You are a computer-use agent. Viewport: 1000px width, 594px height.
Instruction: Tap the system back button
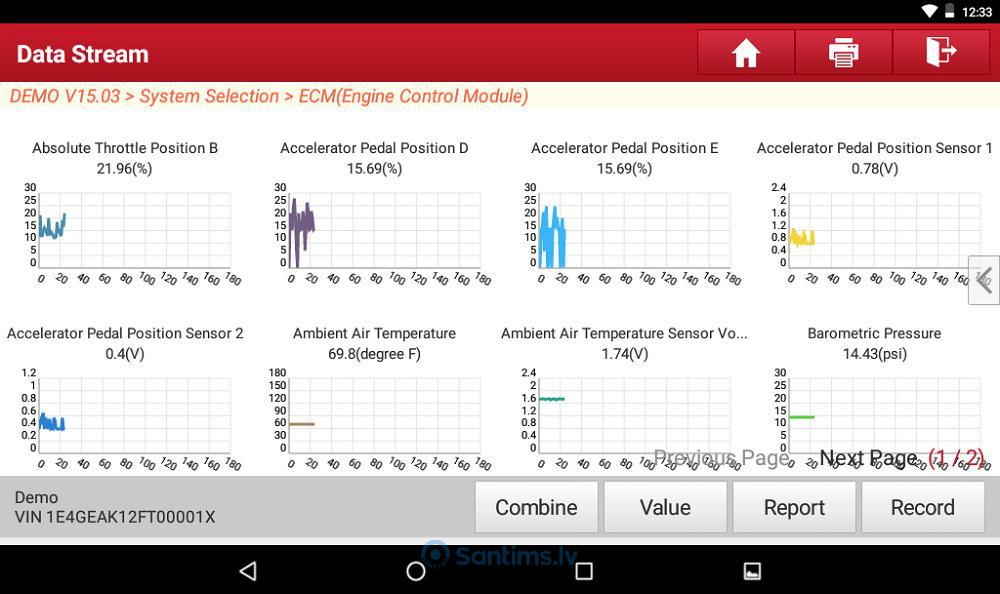pyautogui.click(x=248, y=570)
